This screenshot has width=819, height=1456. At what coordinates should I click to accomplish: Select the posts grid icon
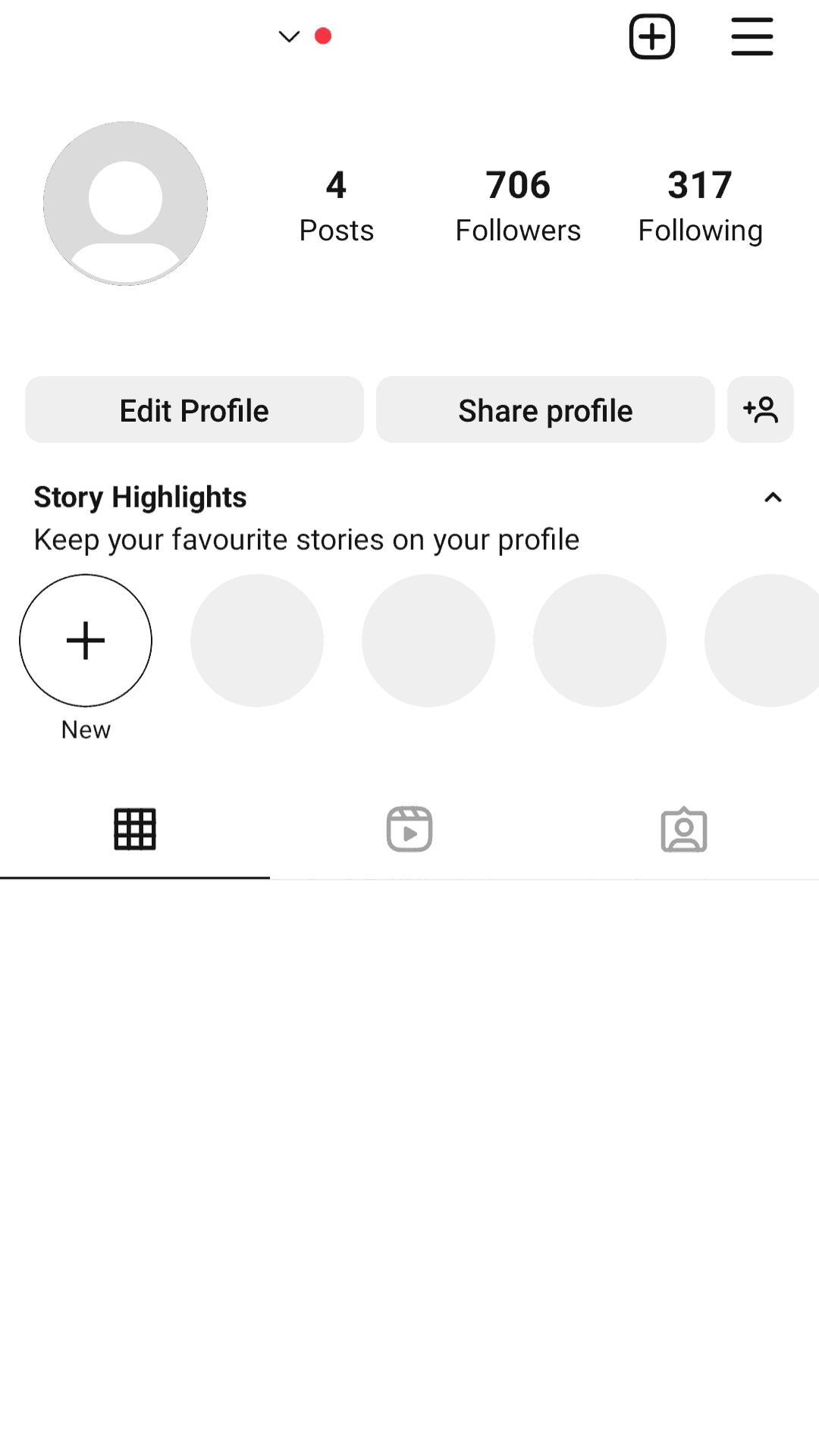point(135,830)
